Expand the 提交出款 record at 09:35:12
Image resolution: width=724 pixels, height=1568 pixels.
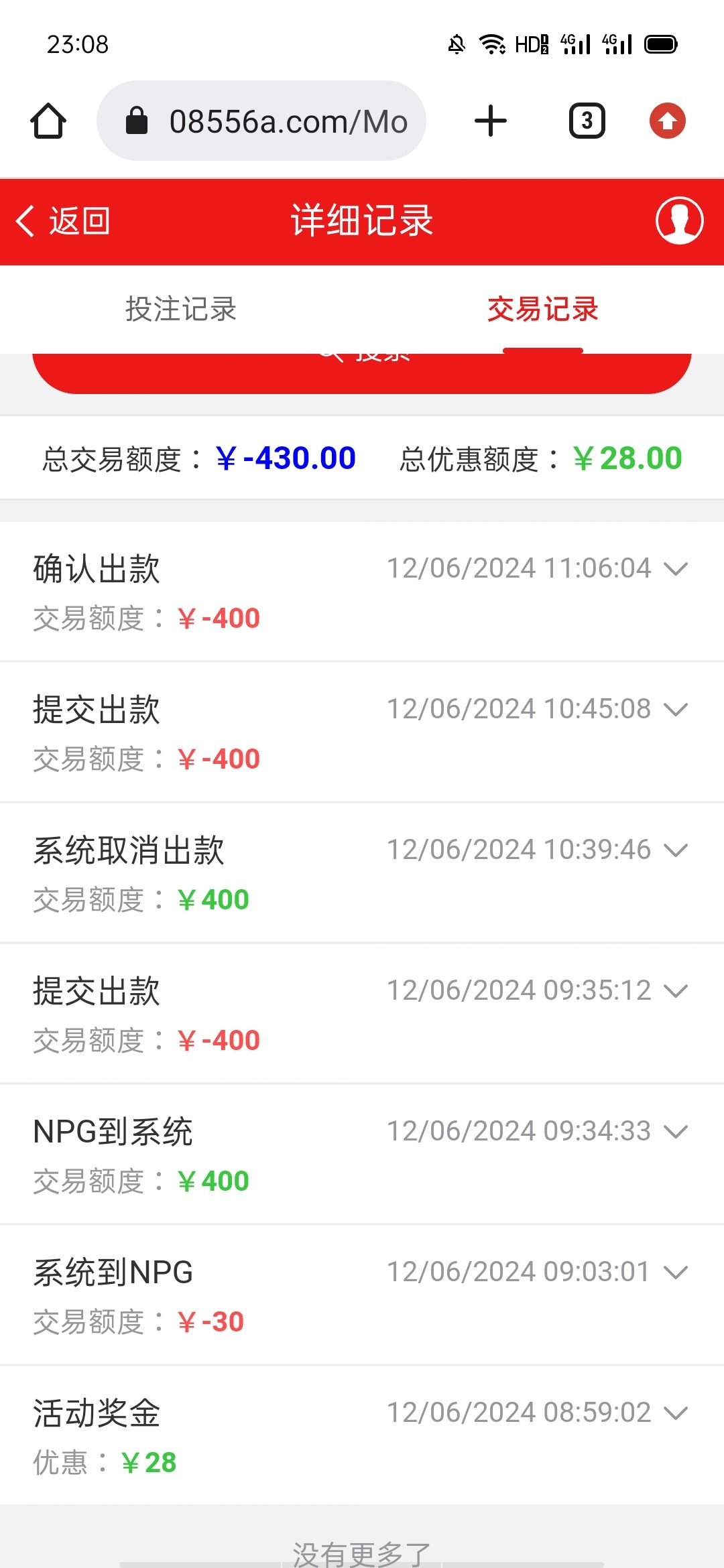coord(676,991)
